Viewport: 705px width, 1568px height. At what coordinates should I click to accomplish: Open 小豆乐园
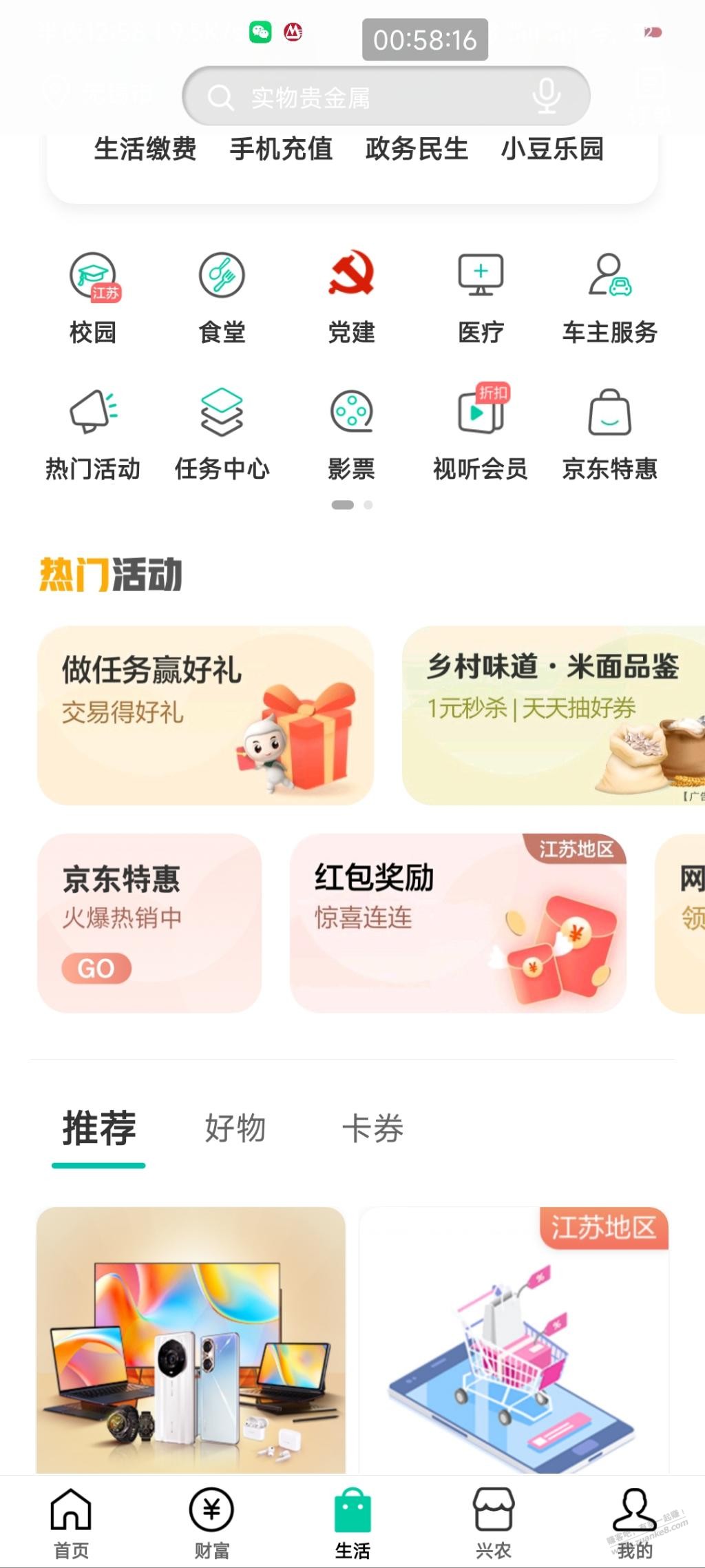(x=552, y=149)
